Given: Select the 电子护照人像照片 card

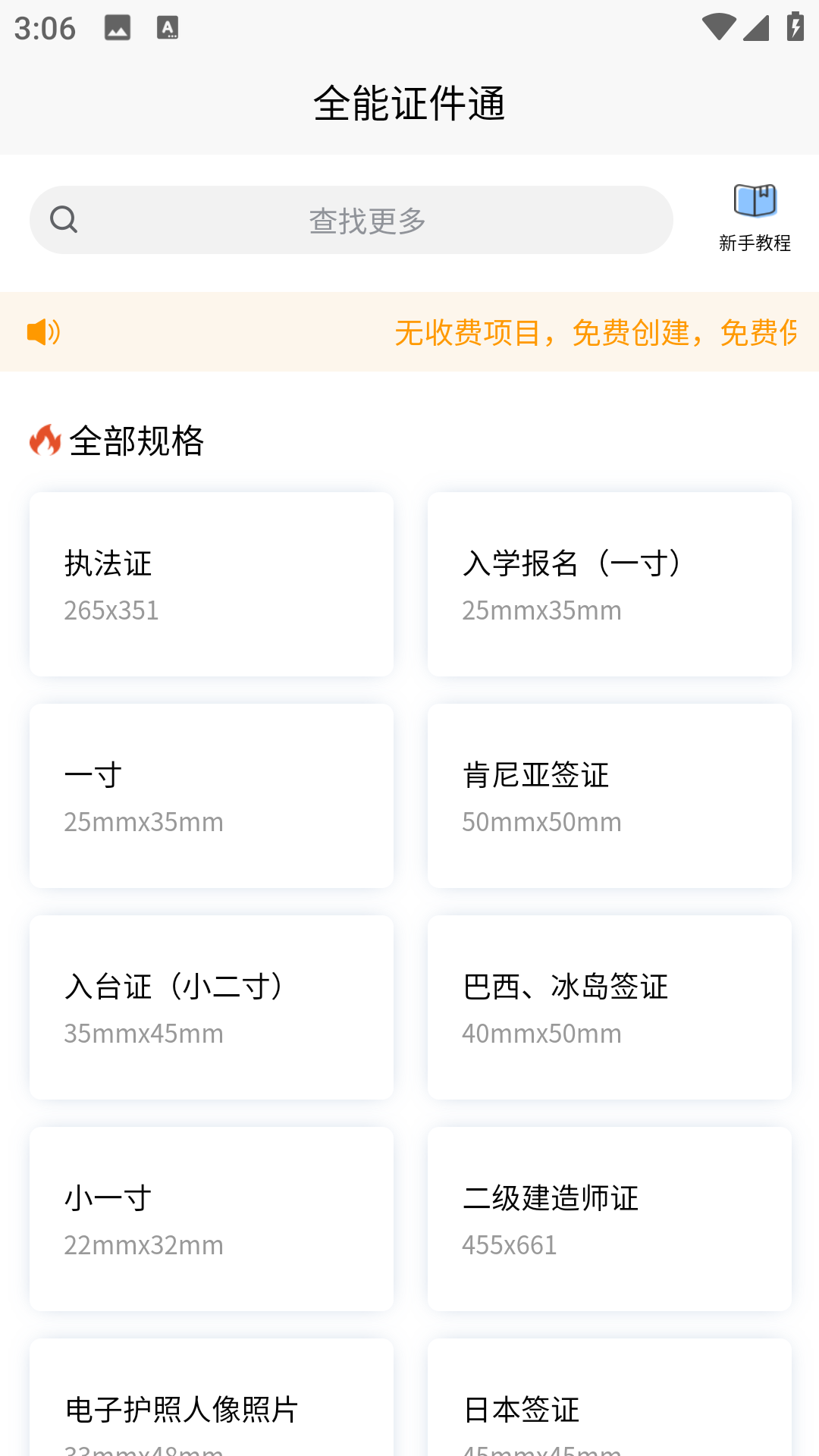Looking at the screenshot, I should (x=211, y=1403).
